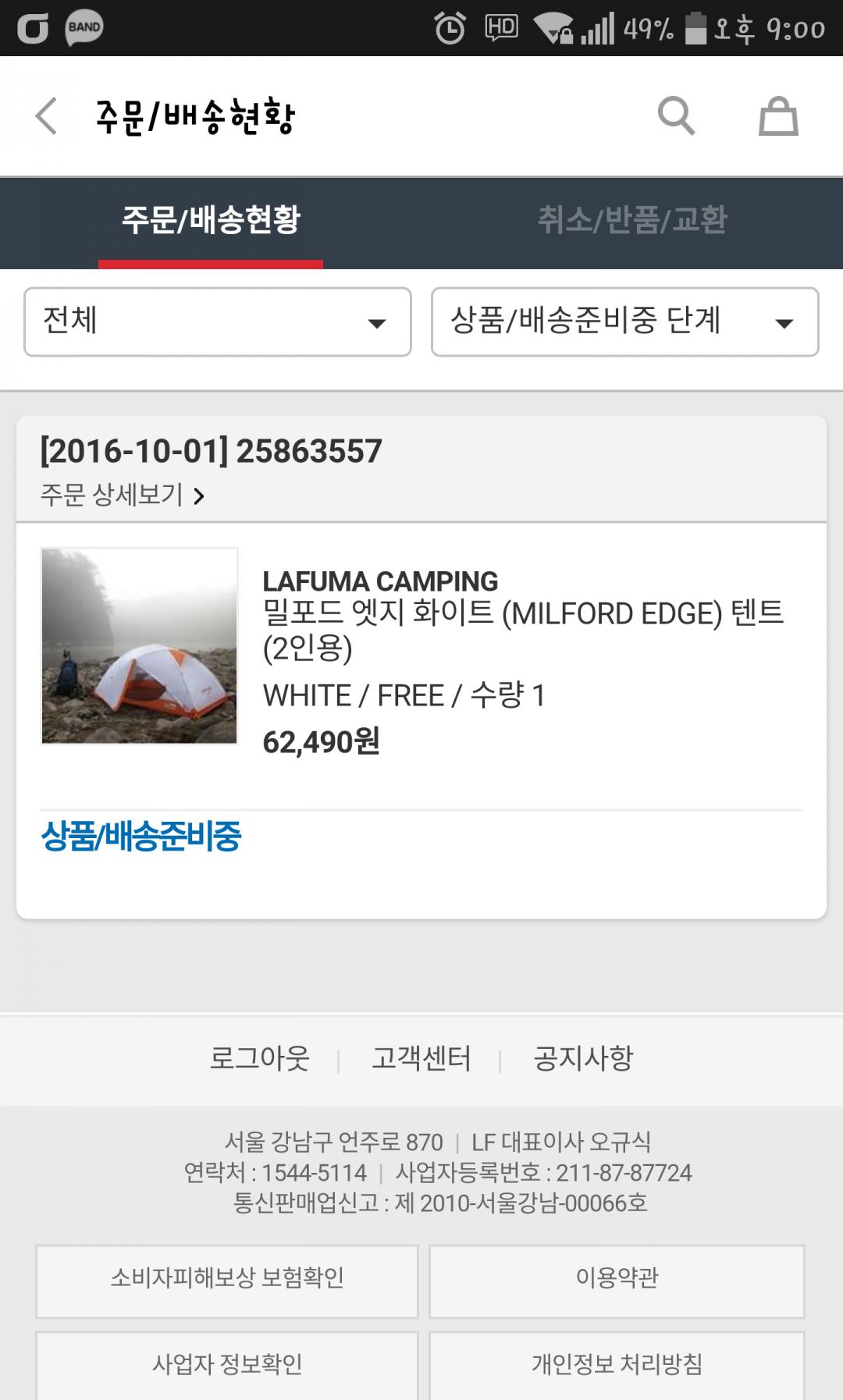Tap 소비자피해보상 보험확인 button
Screen dimensions: 843x1400
coord(227,1279)
